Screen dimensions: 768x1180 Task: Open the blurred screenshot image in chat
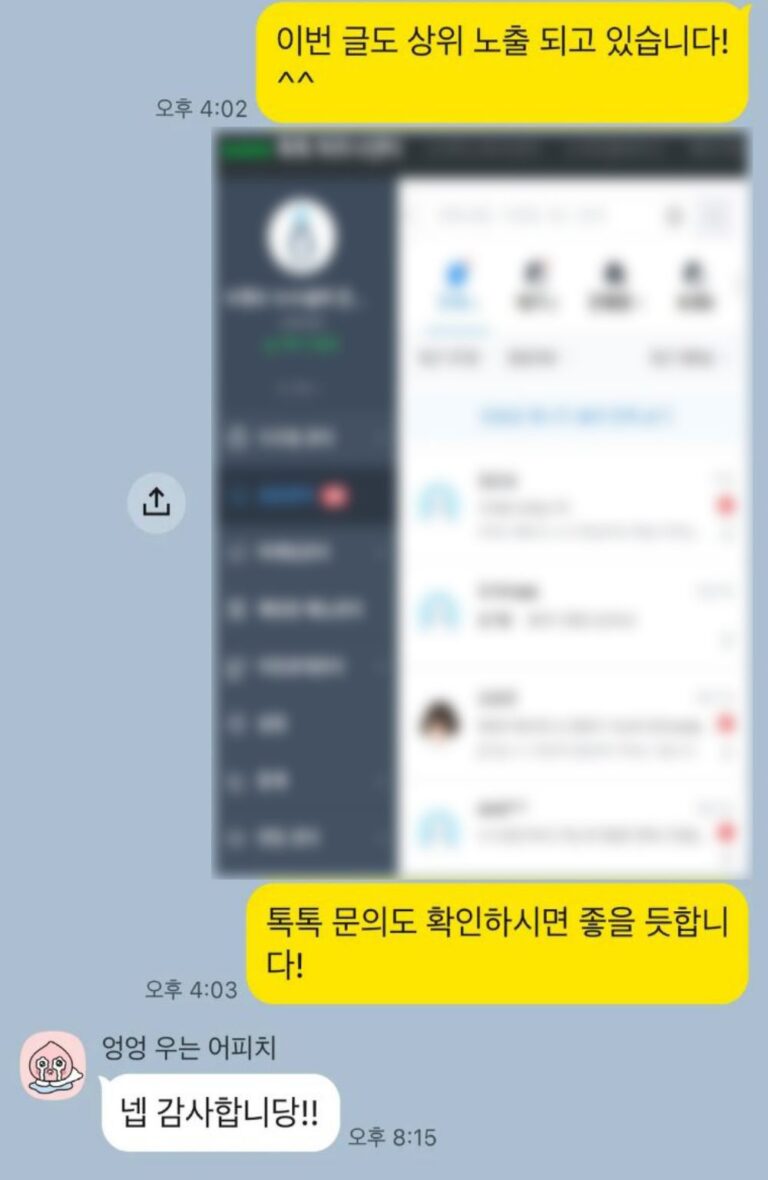(481, 503)
